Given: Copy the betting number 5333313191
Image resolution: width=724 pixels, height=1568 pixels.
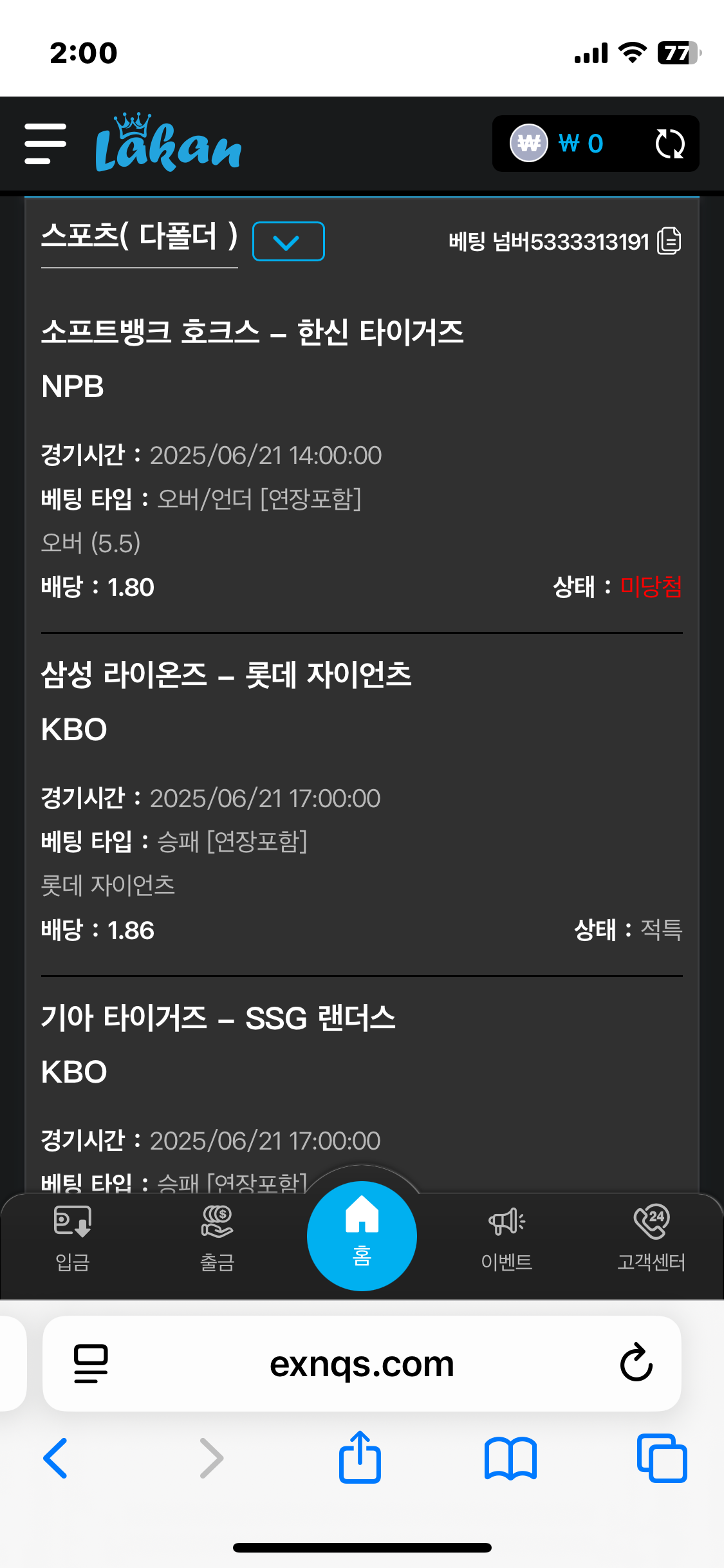Looking at the screenshot, I should tap(669, 241).
